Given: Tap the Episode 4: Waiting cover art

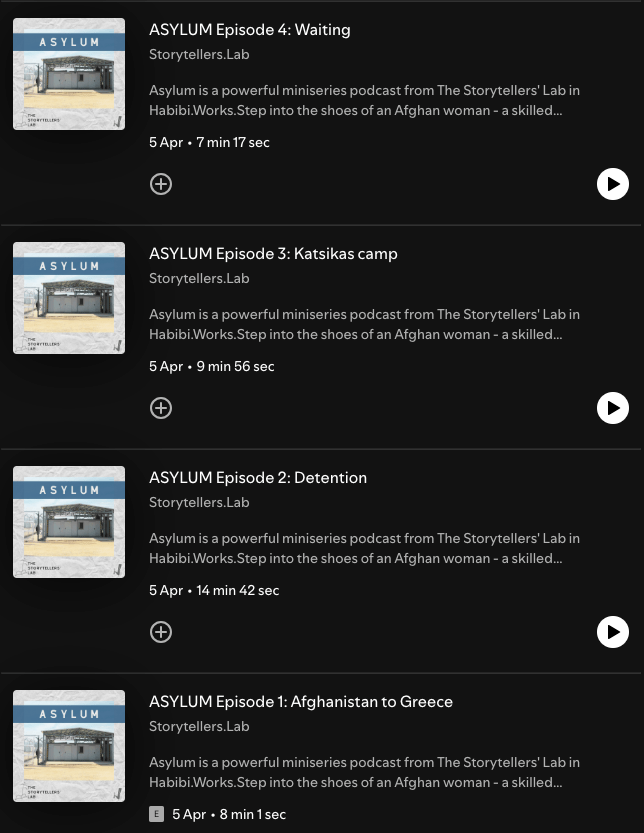Looking at the screenshot, I should pos(69,74).
